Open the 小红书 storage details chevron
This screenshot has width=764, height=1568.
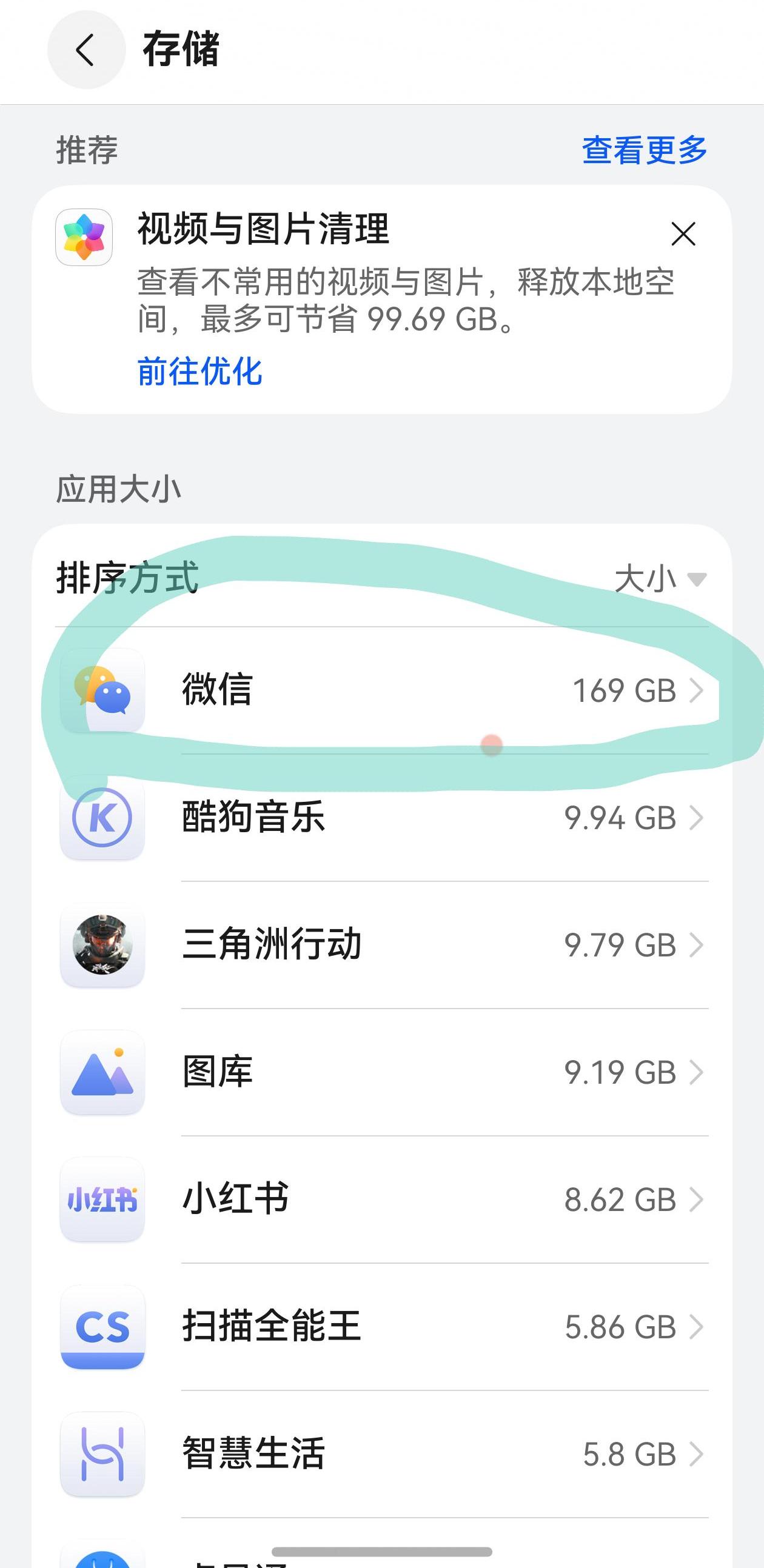tap(696, 1199)
